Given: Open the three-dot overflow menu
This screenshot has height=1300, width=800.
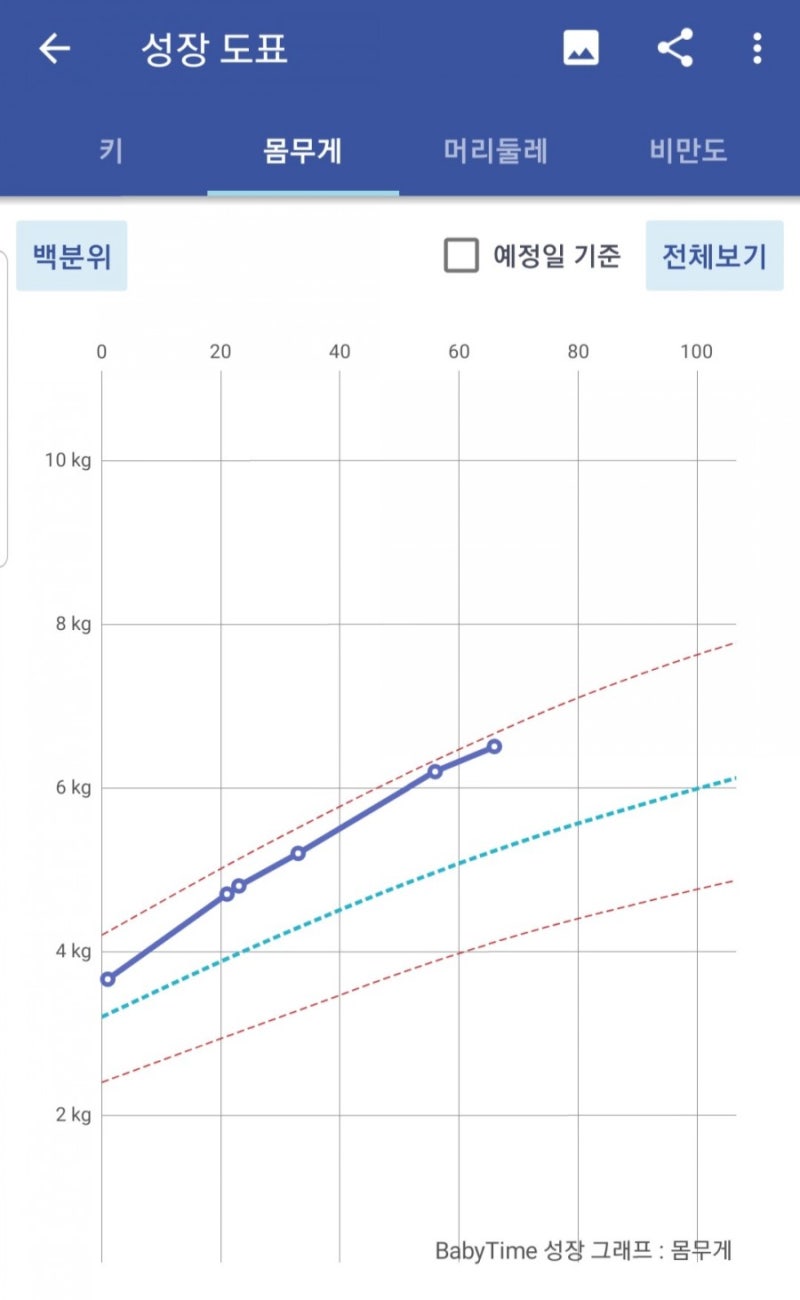Looking at the screenshot, I should pyautogui.click(x=757, y=48).
